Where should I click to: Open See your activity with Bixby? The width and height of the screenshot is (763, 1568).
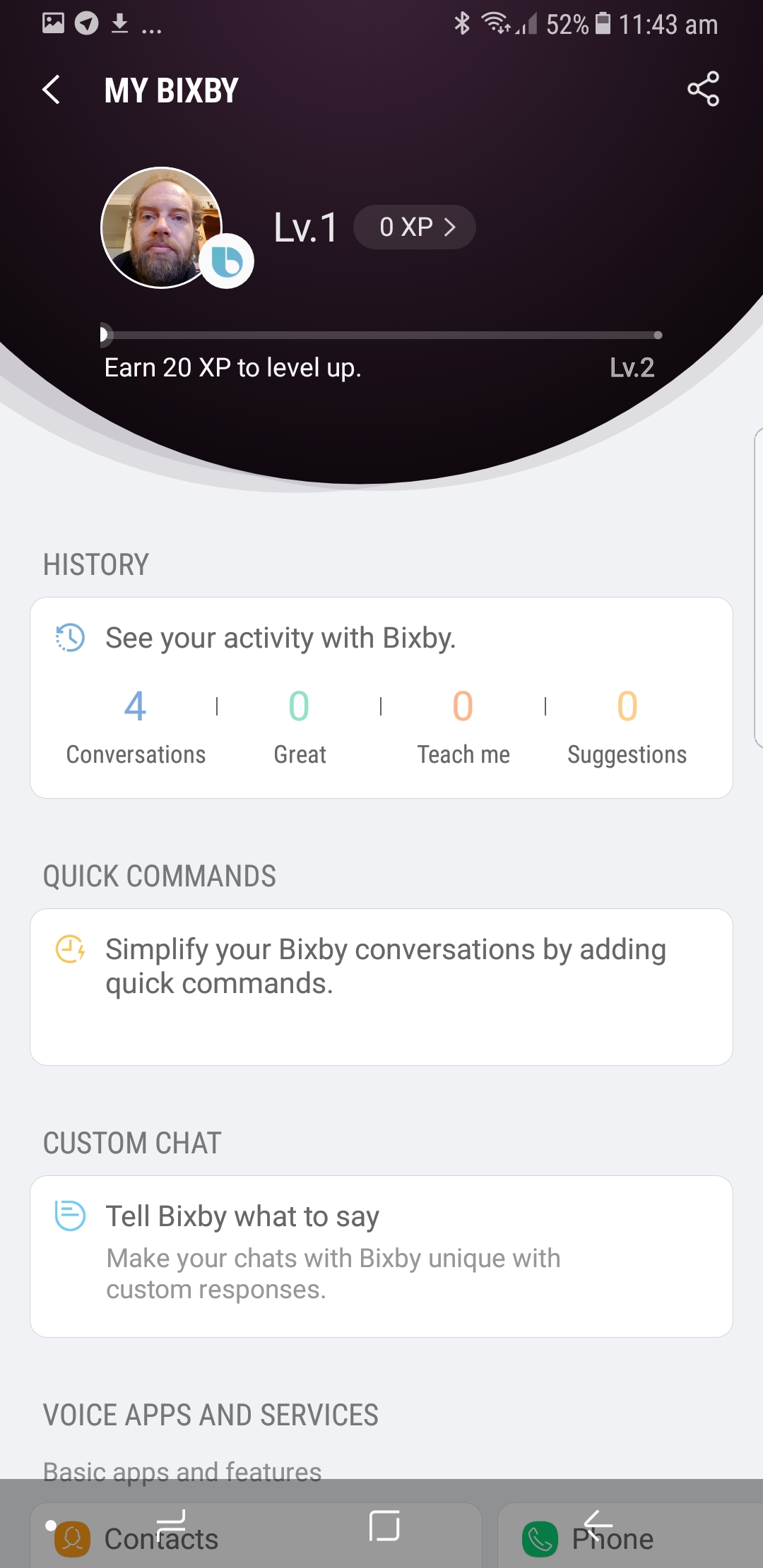(x=280, y=638)
